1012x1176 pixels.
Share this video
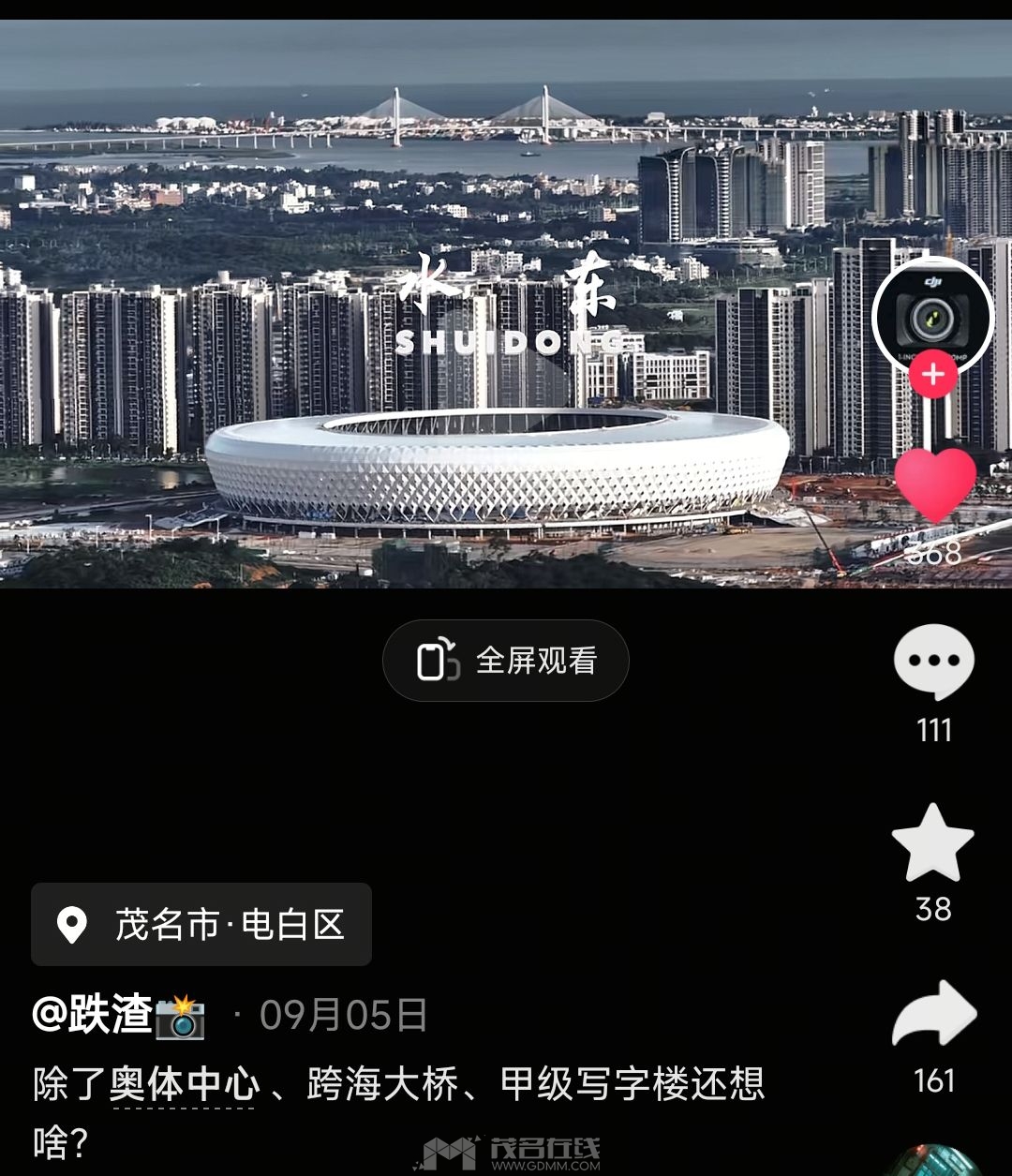tap(933, 1016)
